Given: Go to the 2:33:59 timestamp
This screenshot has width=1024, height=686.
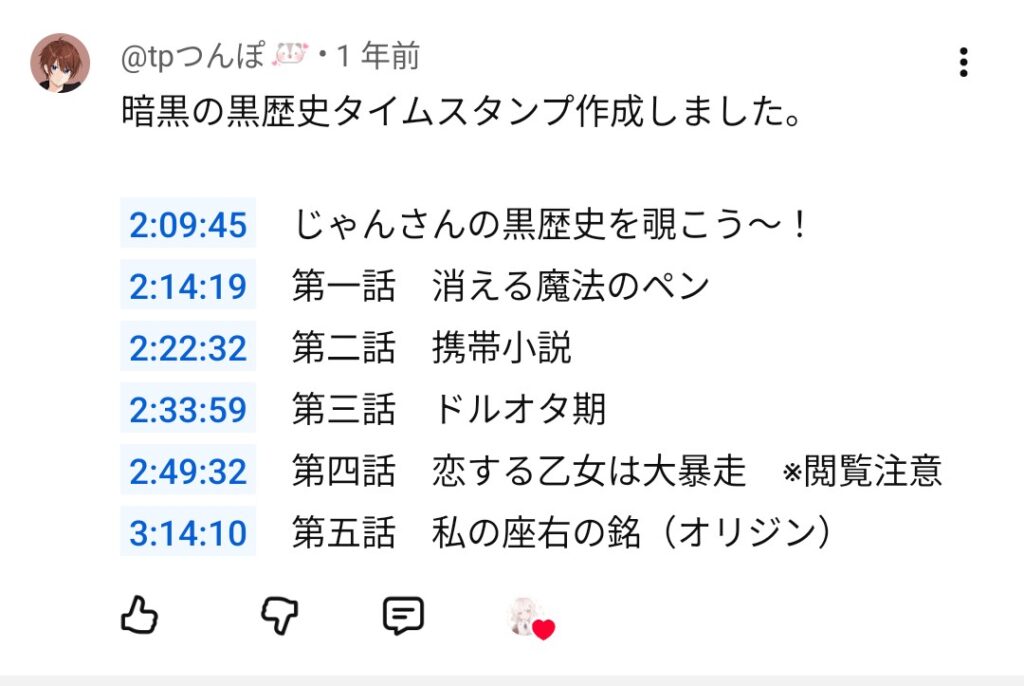Looking at the screenshot, I should pyautogui.click(x=188, y=409).
